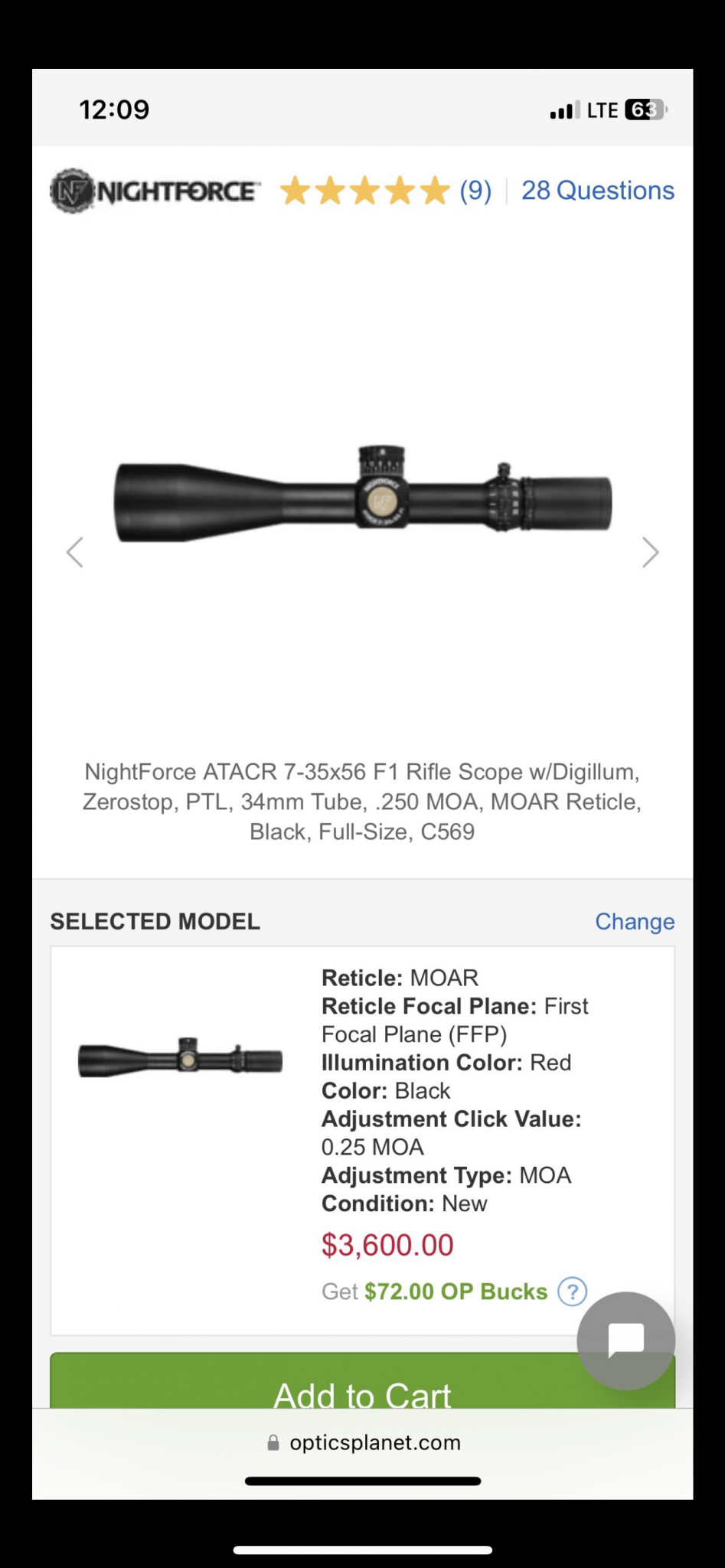Tap Change to pick another model
The width and height of the screenshot is (725, 1568).
pos(635,921)
